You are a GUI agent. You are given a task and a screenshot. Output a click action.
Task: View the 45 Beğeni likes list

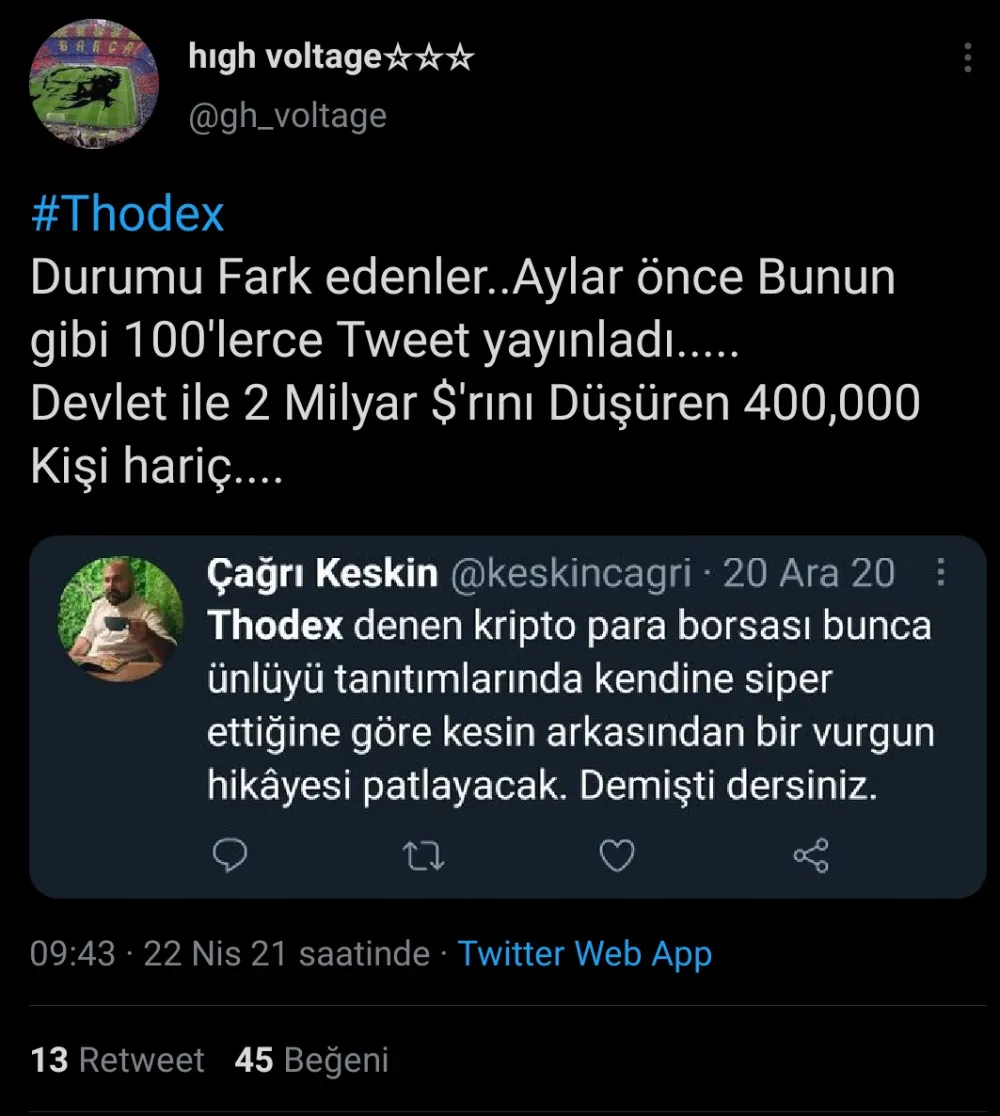pos(311,1060)
